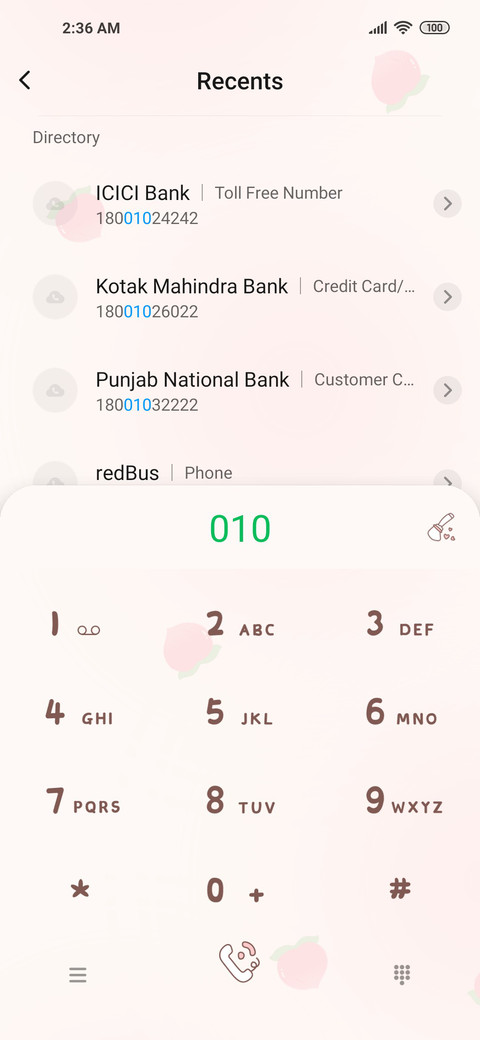Image resolution: width=480 pixels, height=1040 pixels.
Task: Tap the star key
Action: pyautogui.click(x=80, y=889)
